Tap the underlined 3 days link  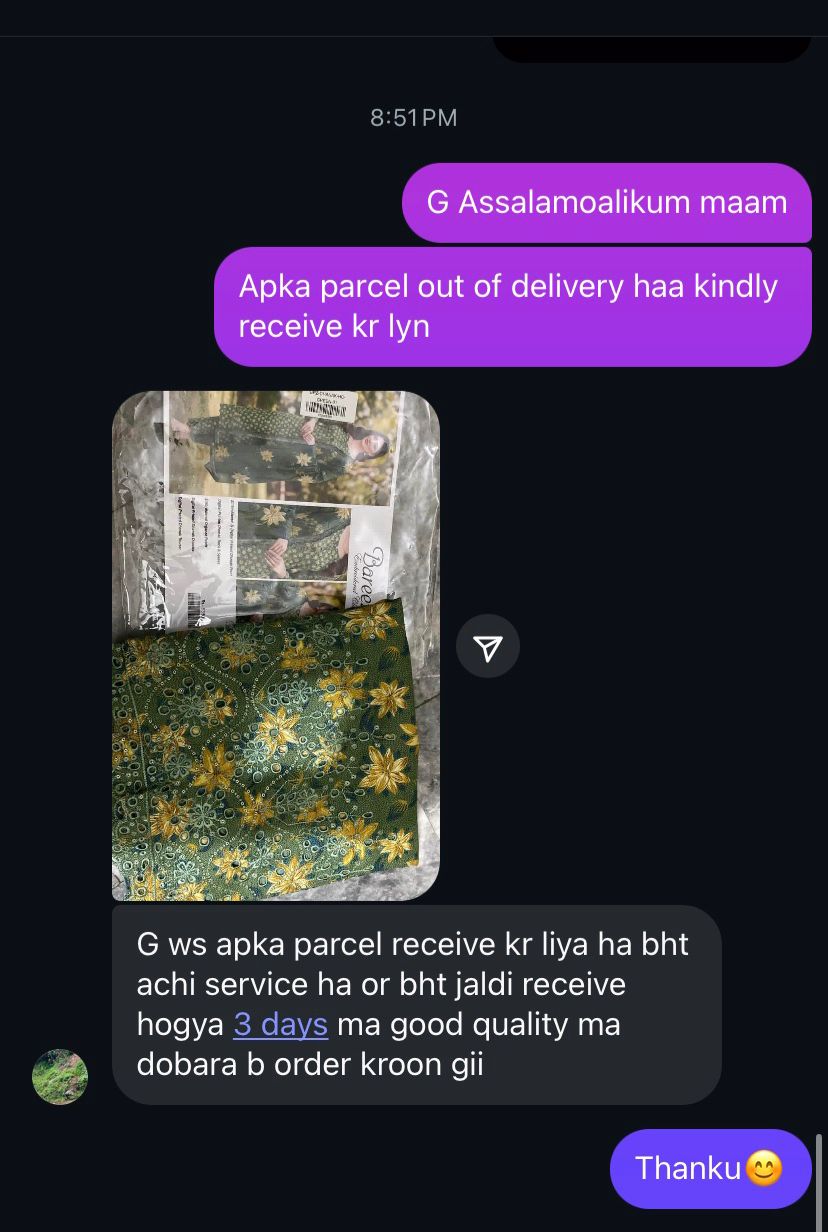tap(280, 1024)
